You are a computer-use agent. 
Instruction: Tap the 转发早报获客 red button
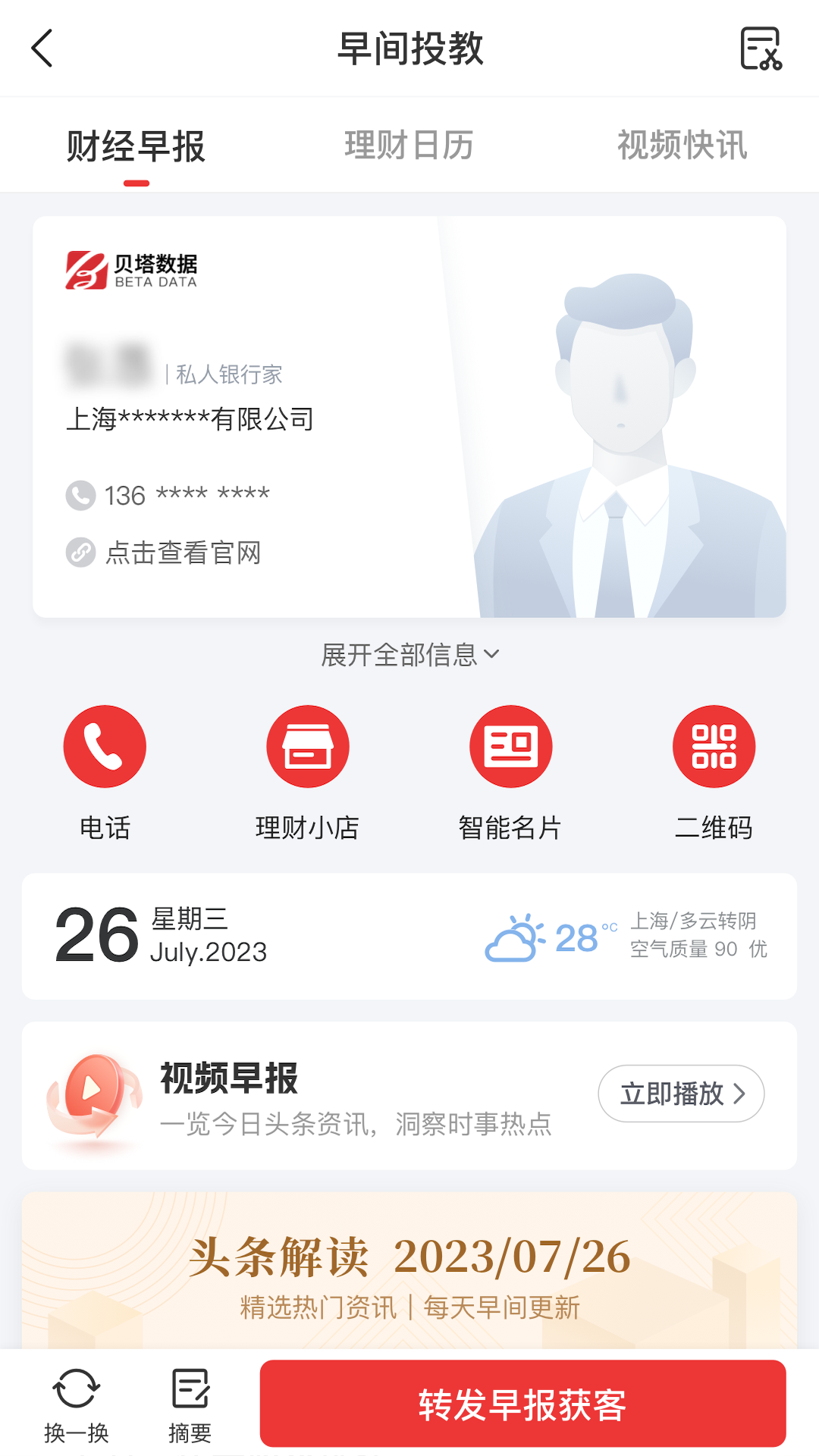click(x=522, y=1404)
